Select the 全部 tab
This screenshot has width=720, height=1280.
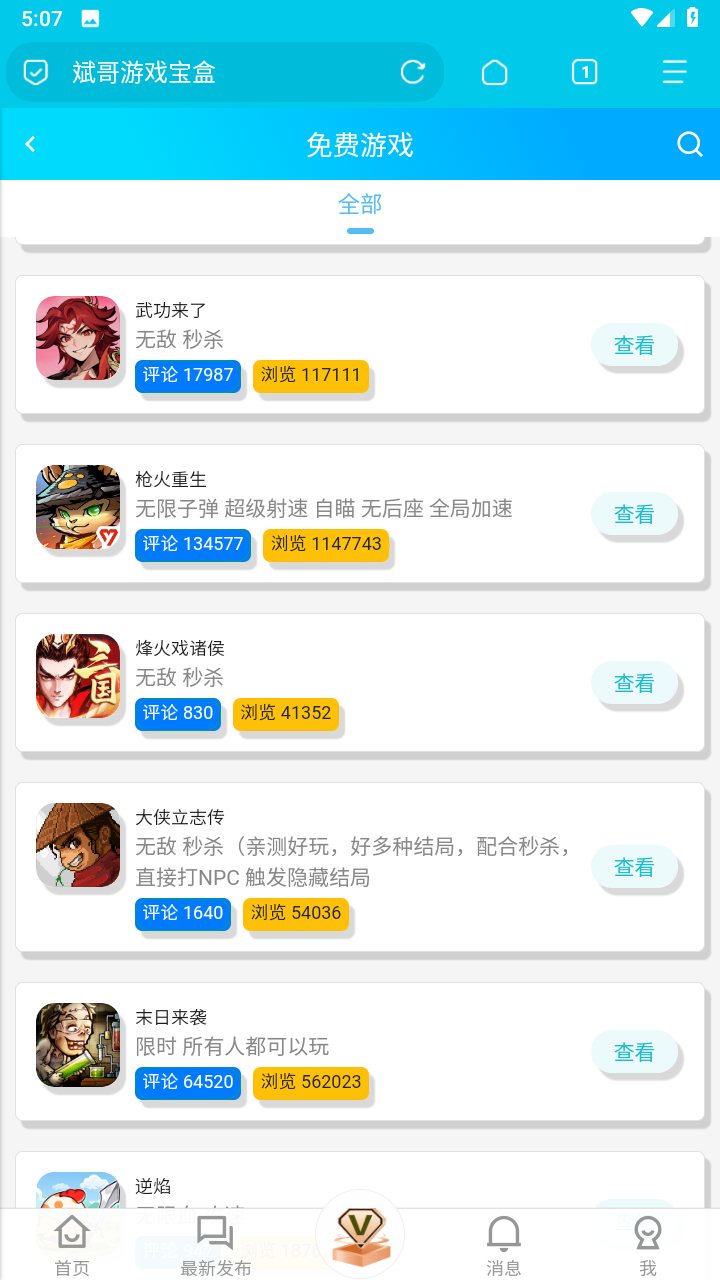[360, 205]
